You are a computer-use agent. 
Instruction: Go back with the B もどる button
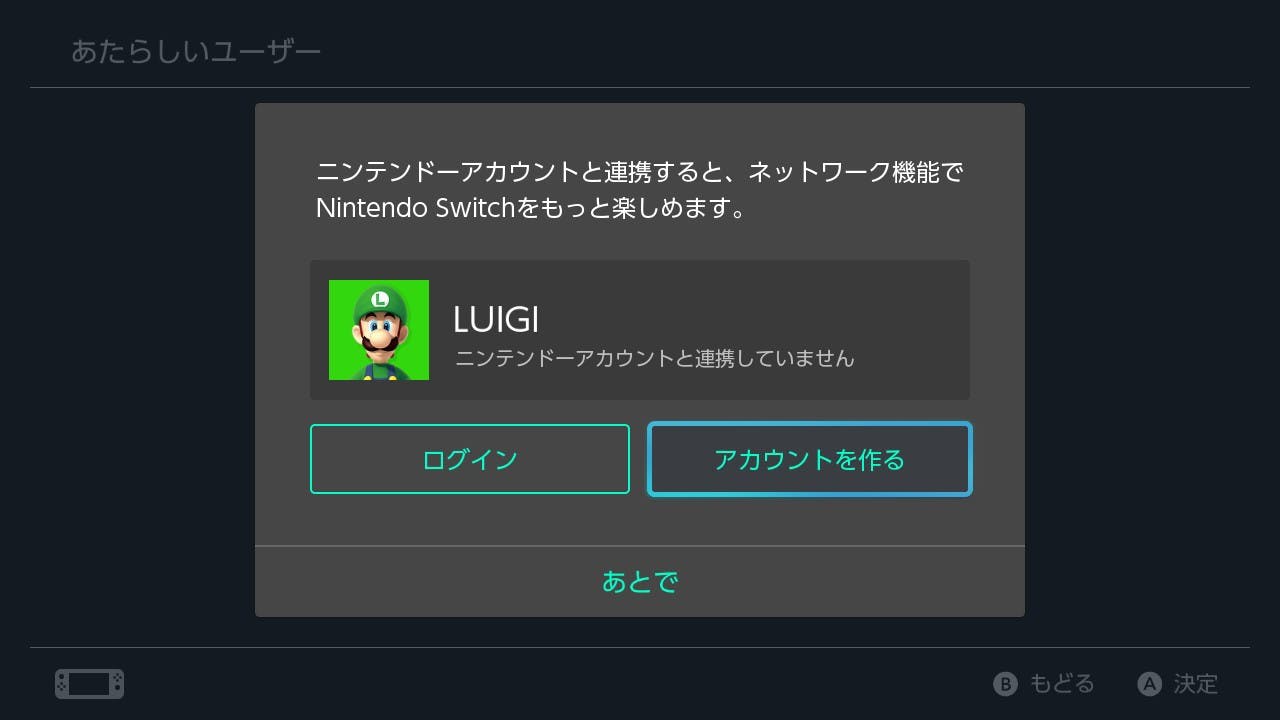point(1044,684)
